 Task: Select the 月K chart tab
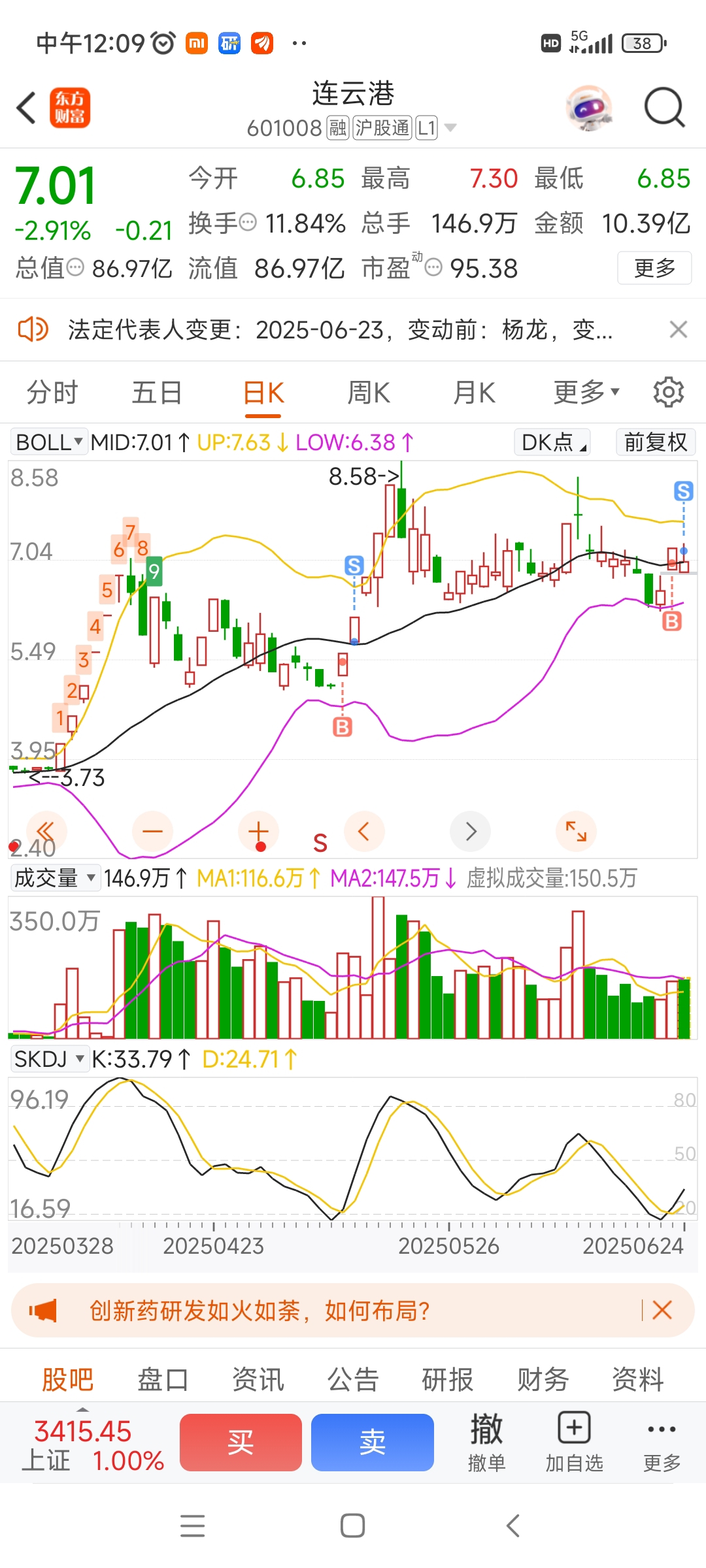[x=474, y=393]
